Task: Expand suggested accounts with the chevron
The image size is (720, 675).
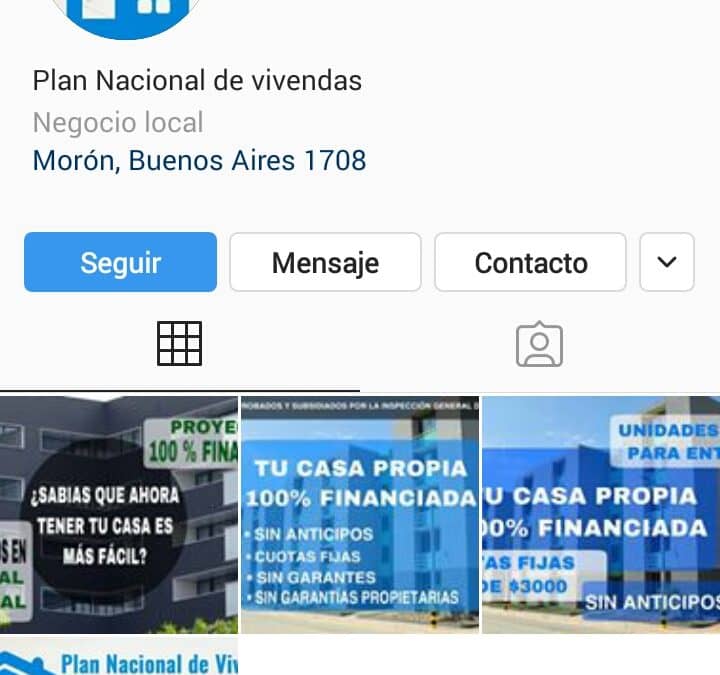Action: 666,262
